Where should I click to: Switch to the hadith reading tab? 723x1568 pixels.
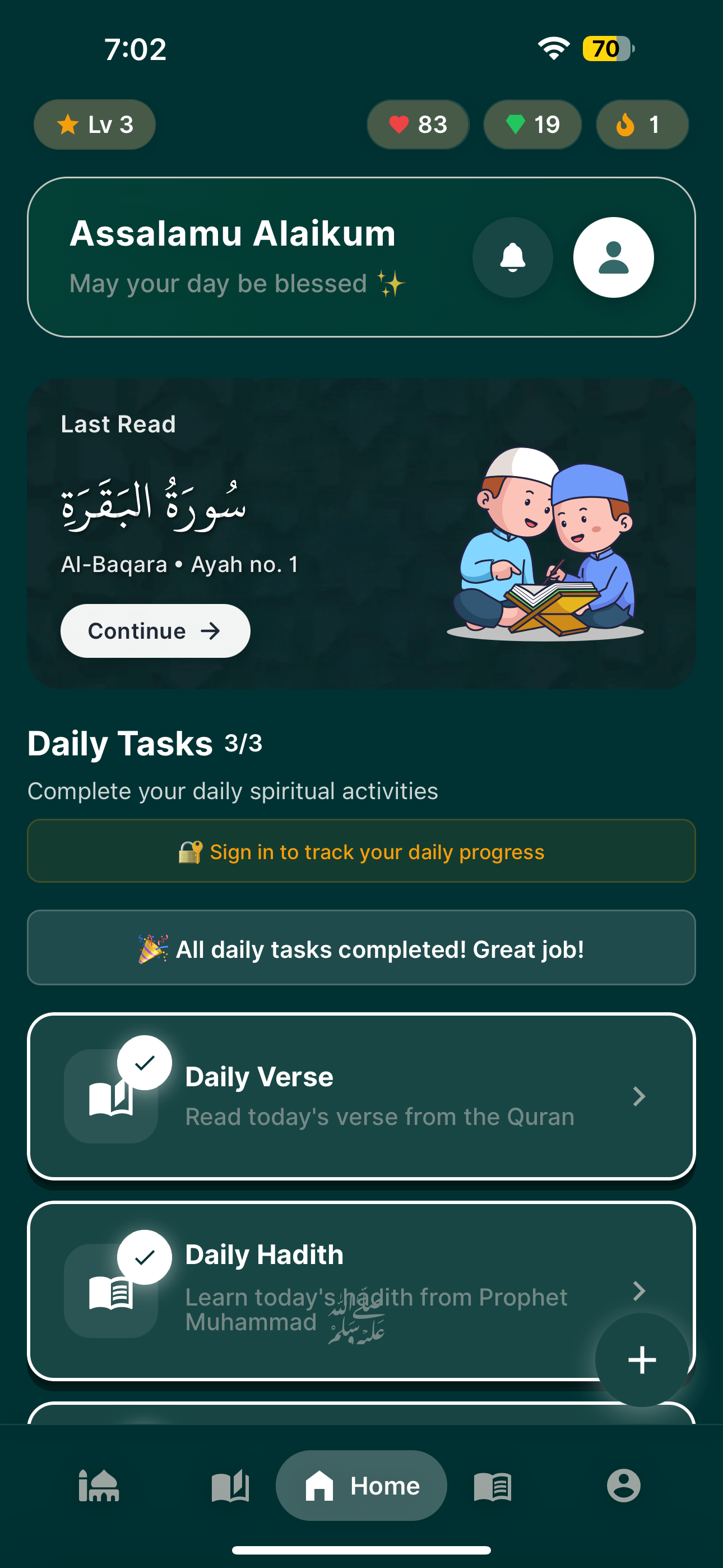pyautogui.click(x=492, y=1485)
